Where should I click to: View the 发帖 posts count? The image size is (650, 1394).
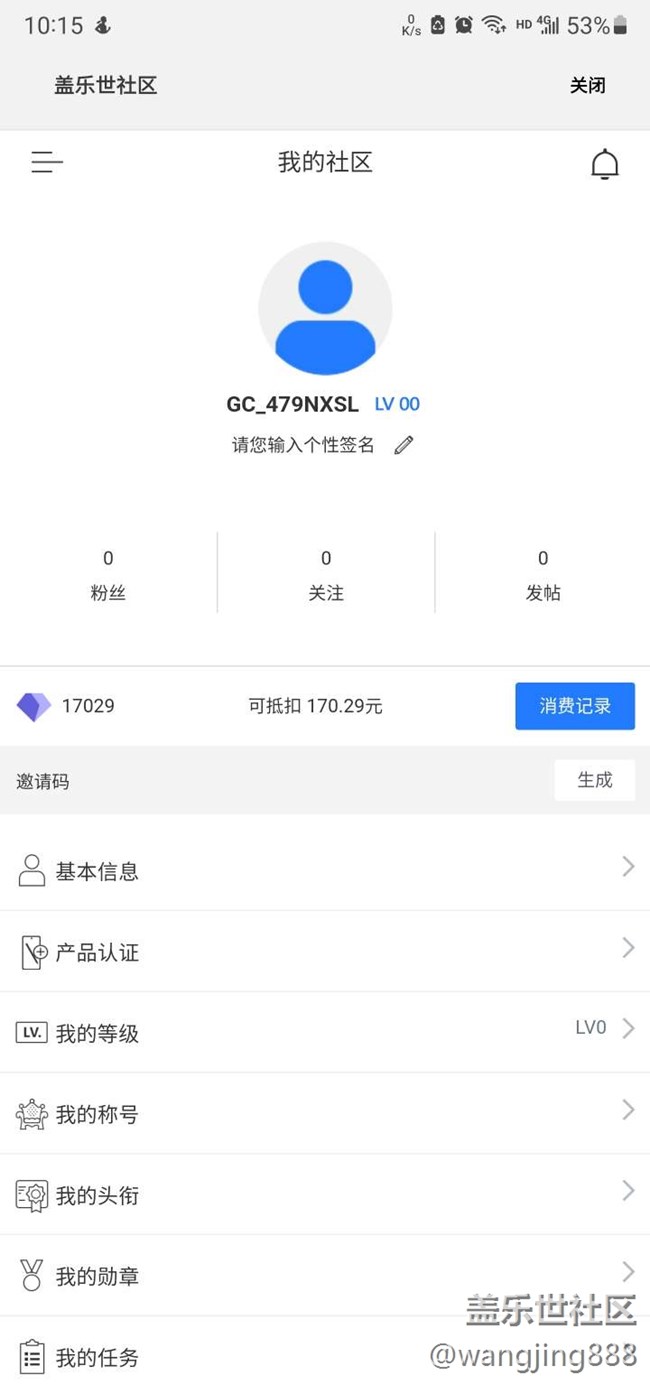[543, 575]
